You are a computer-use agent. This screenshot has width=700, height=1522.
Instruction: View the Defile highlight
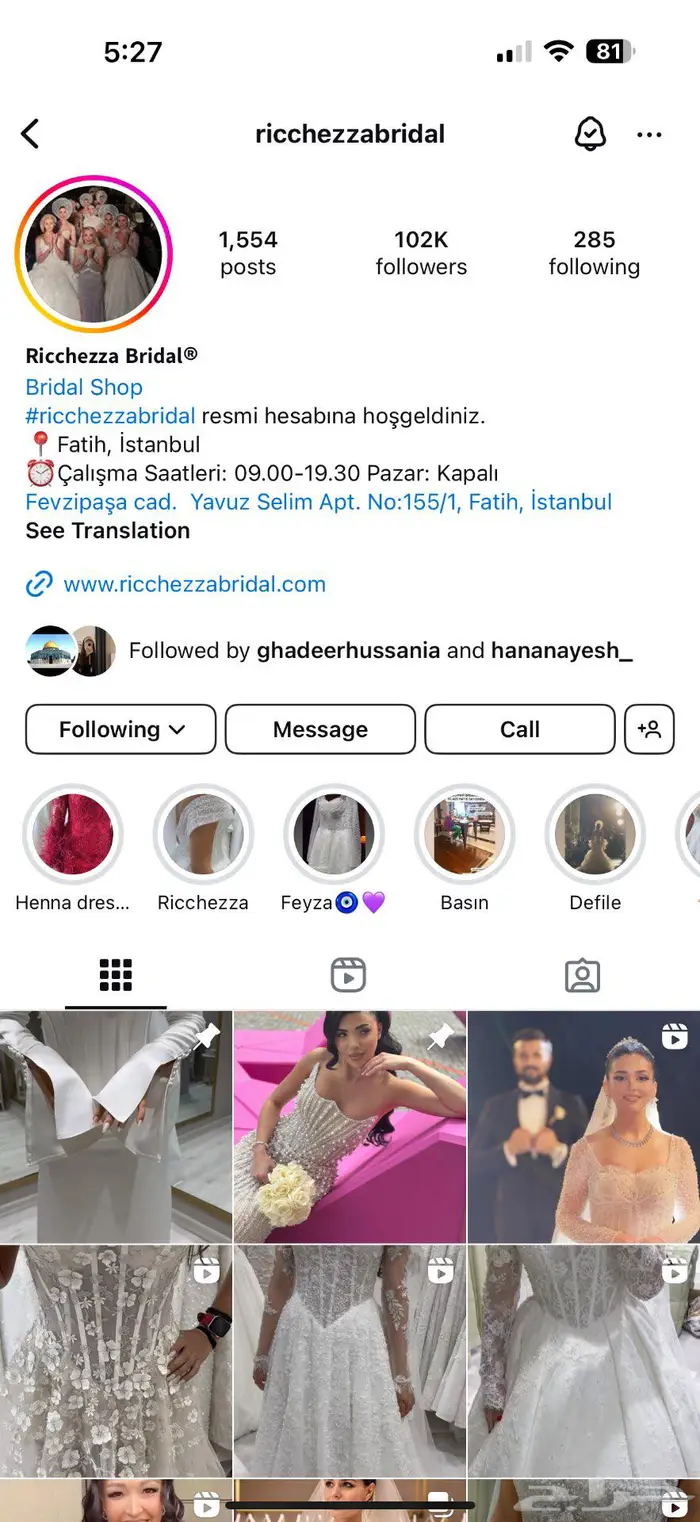(595, 835)
